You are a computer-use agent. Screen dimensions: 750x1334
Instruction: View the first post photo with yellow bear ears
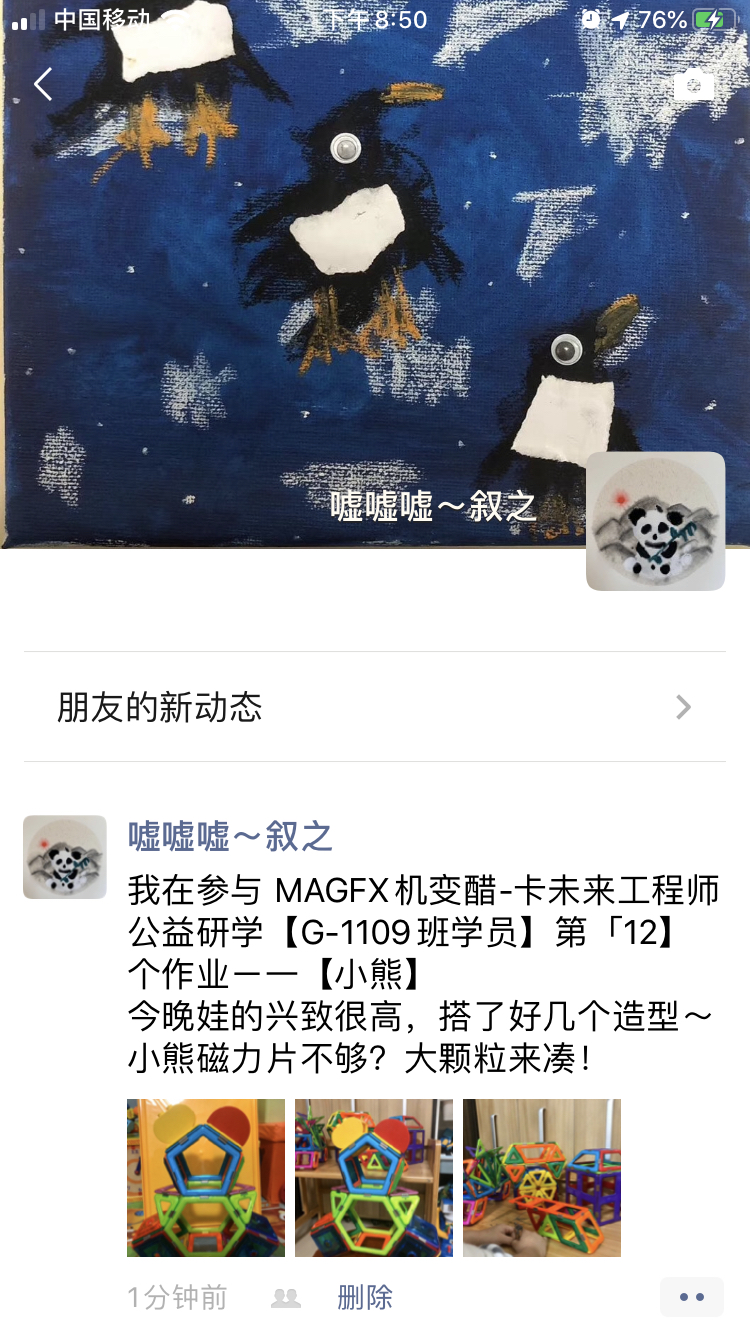coord(206,1177)
